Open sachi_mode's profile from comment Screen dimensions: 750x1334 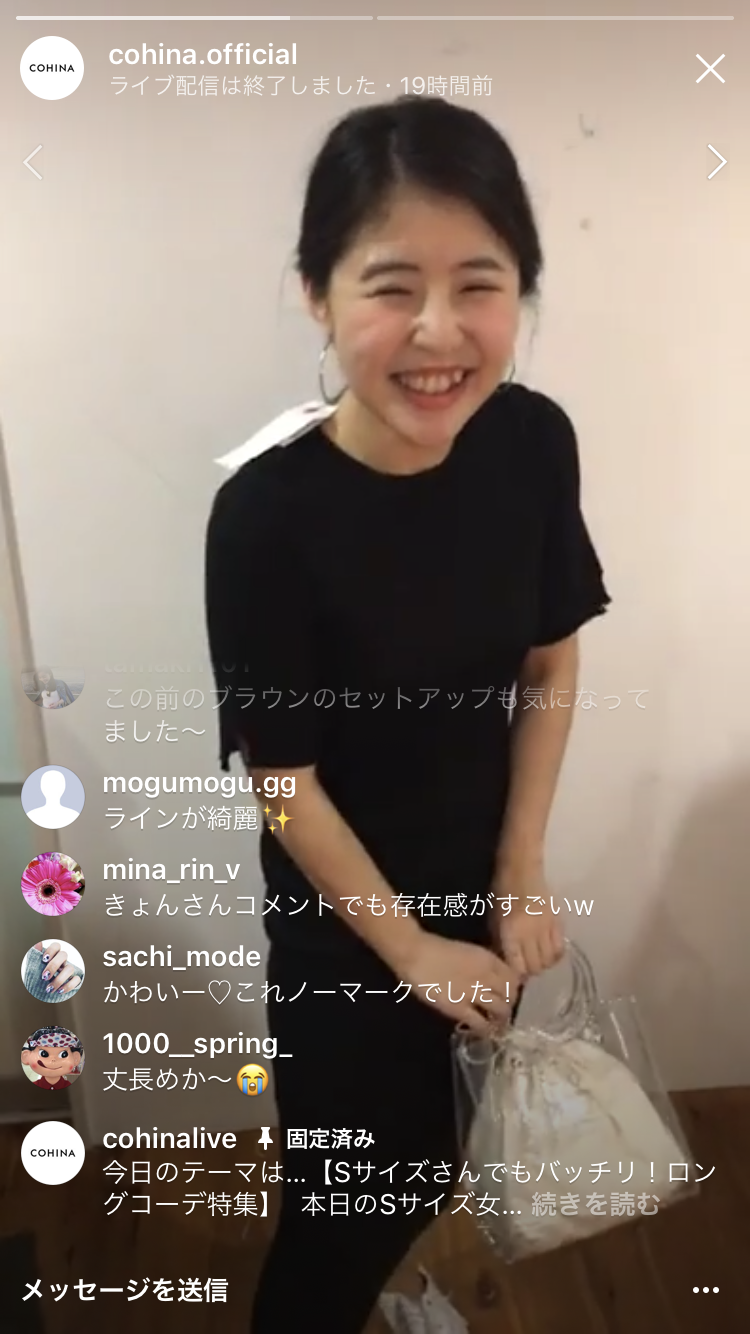(x=52, y=971)
